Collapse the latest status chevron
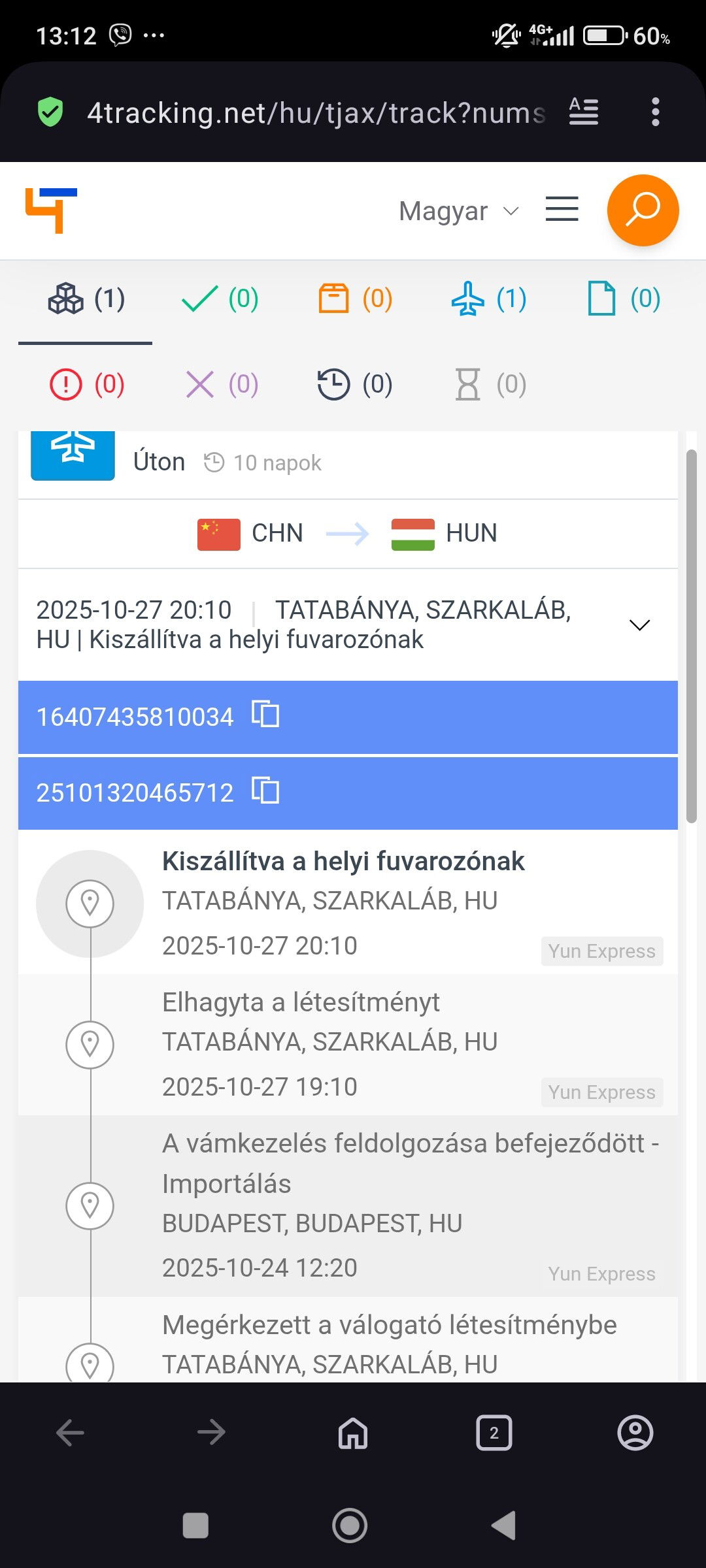This screenshot has height=1568, width=706. [639, 625]
